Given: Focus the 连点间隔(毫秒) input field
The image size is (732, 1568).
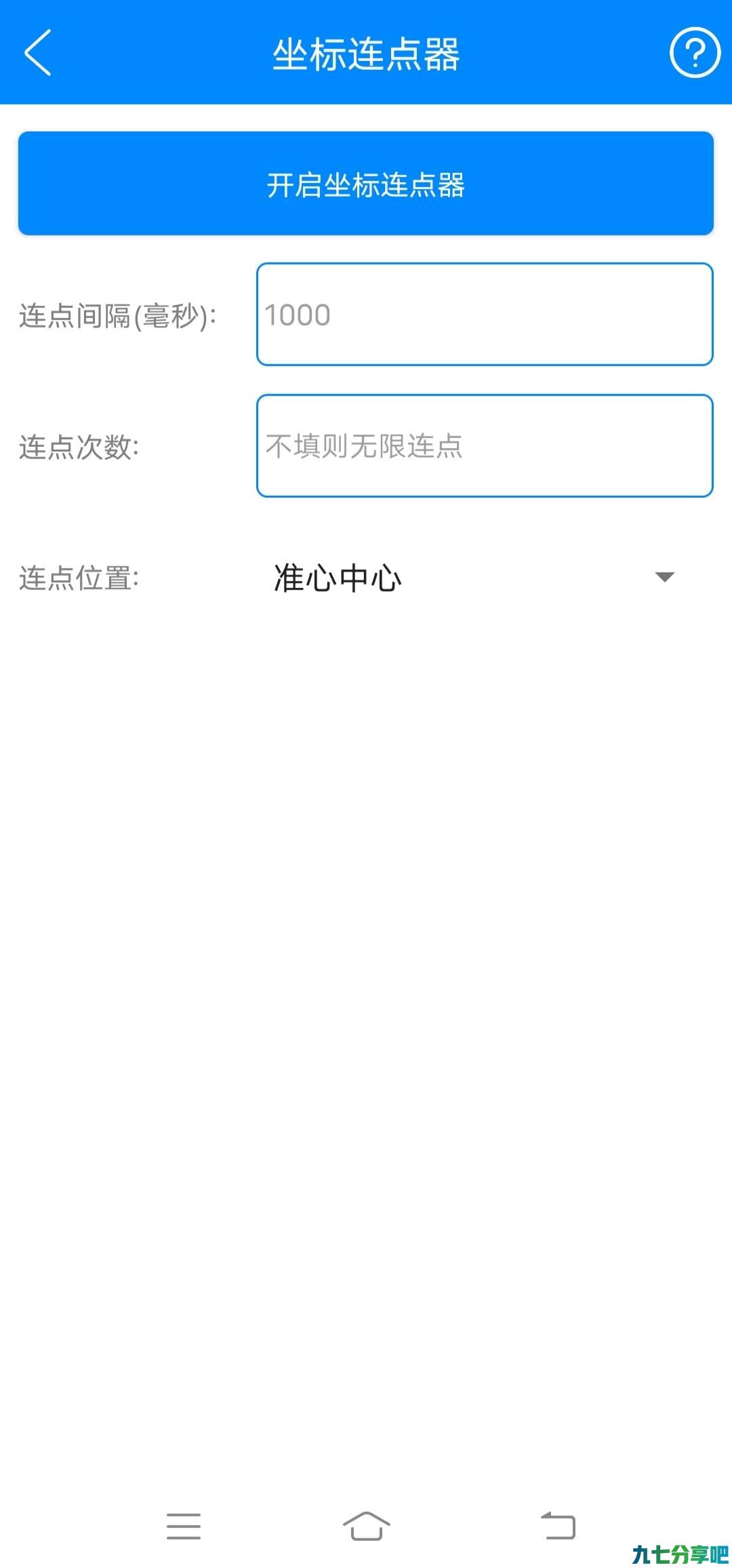Looking at the screenshot, I should click(485, 315).
